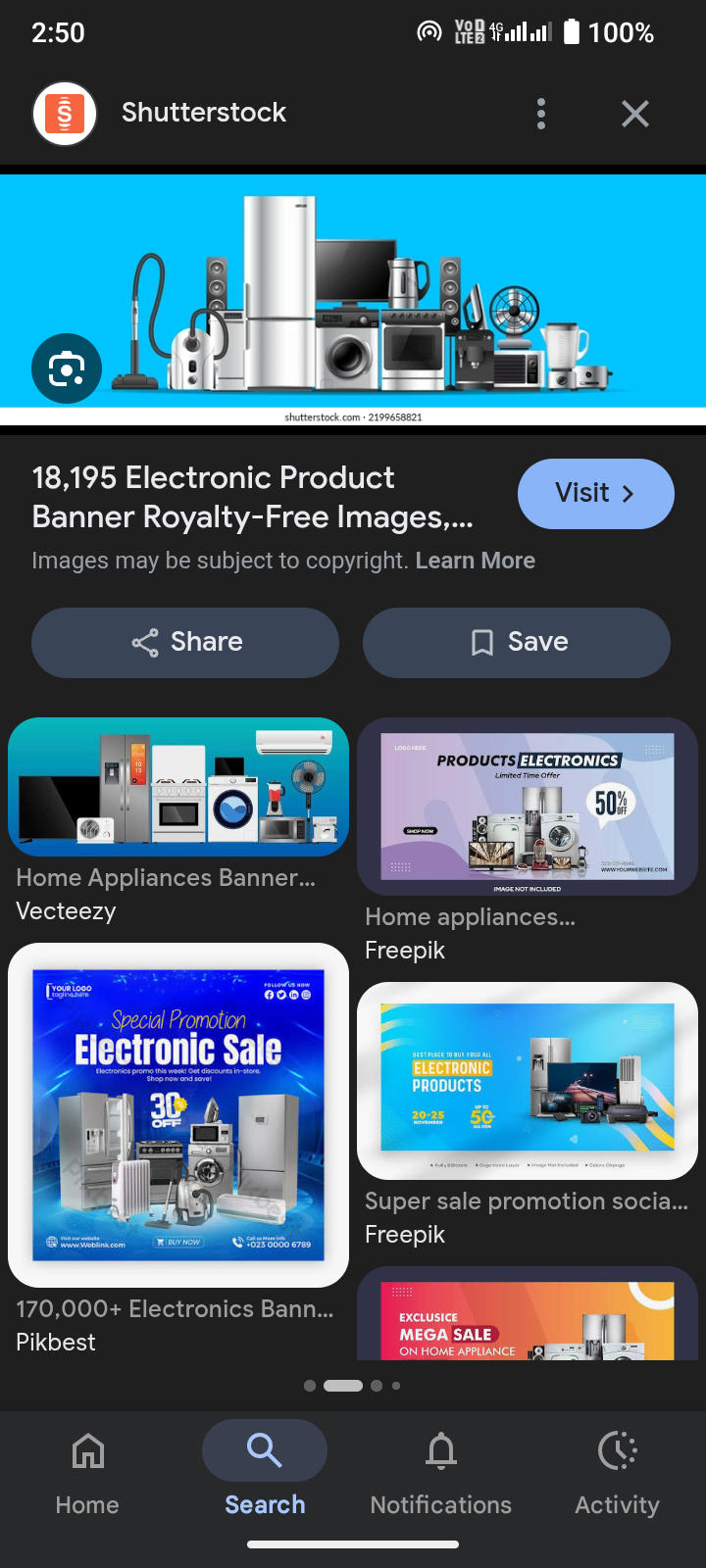
Task: Go to the Home tab
Action: pos(87,1474)
